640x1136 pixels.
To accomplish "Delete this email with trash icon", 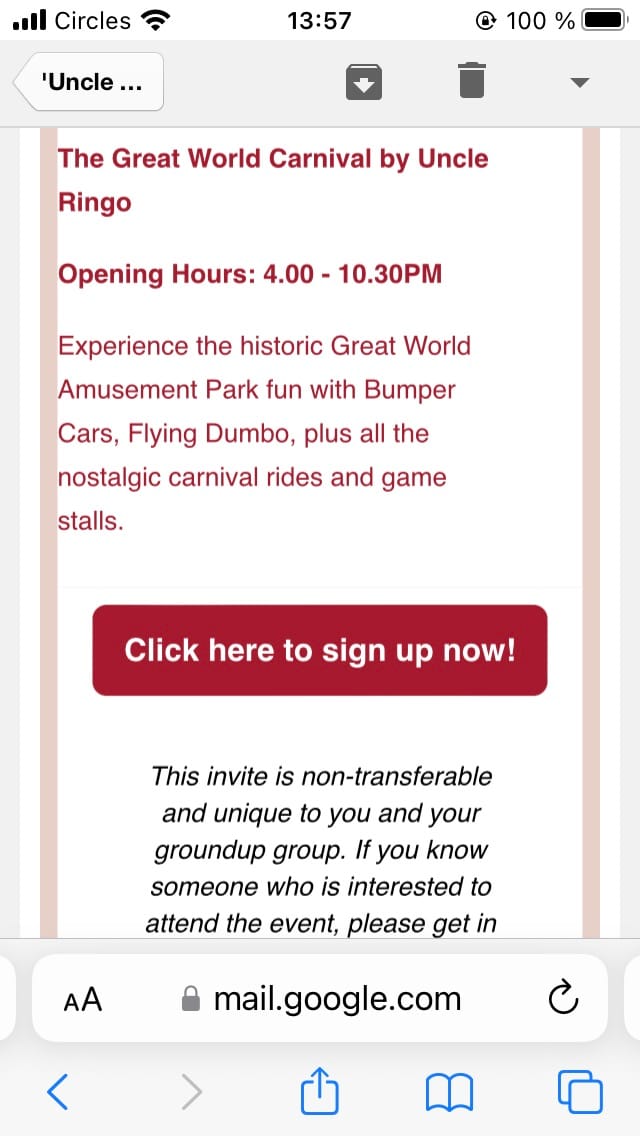I will 472,80.
